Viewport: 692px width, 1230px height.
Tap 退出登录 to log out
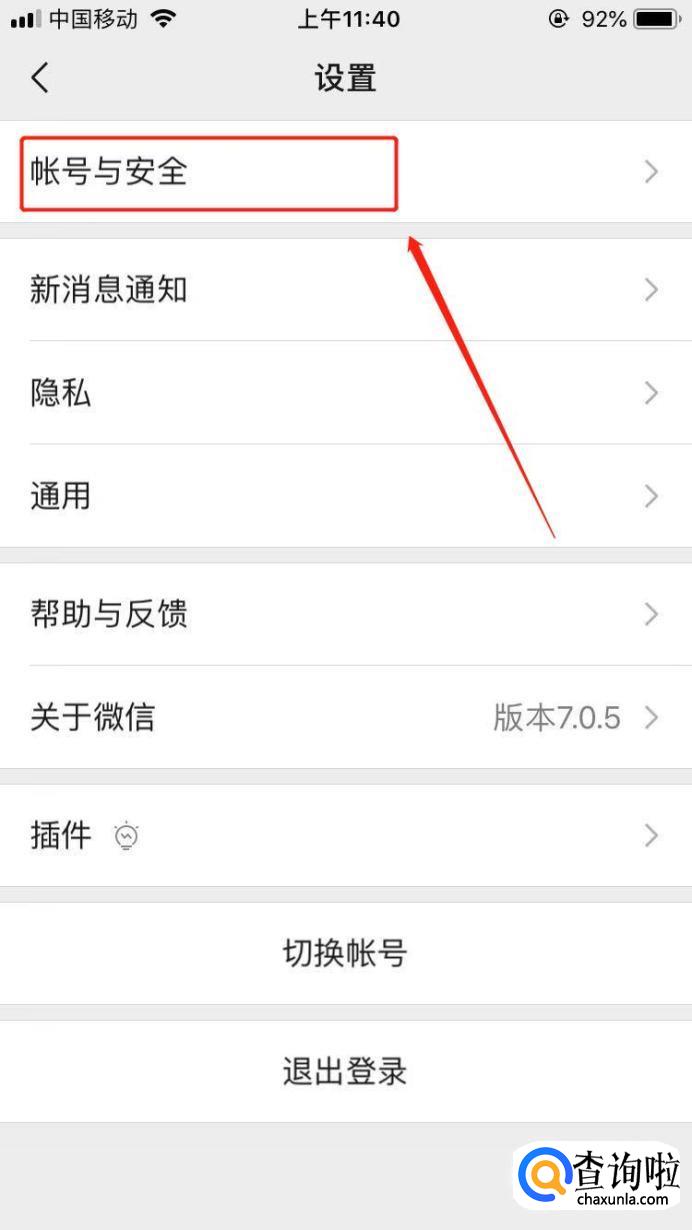point(345,1071)
